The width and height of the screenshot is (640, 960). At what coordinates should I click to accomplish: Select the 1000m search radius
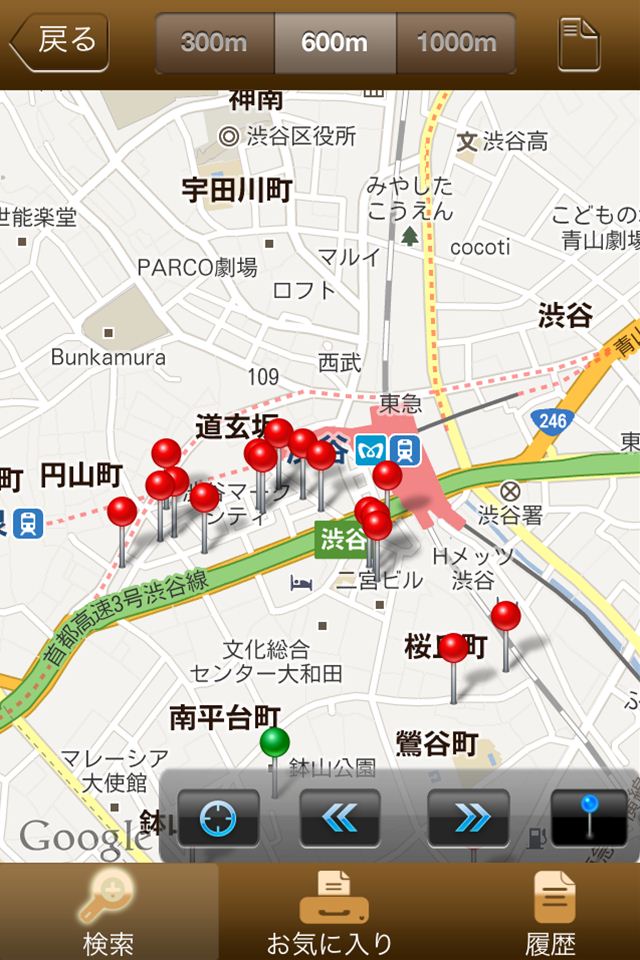tap(456, 43)
